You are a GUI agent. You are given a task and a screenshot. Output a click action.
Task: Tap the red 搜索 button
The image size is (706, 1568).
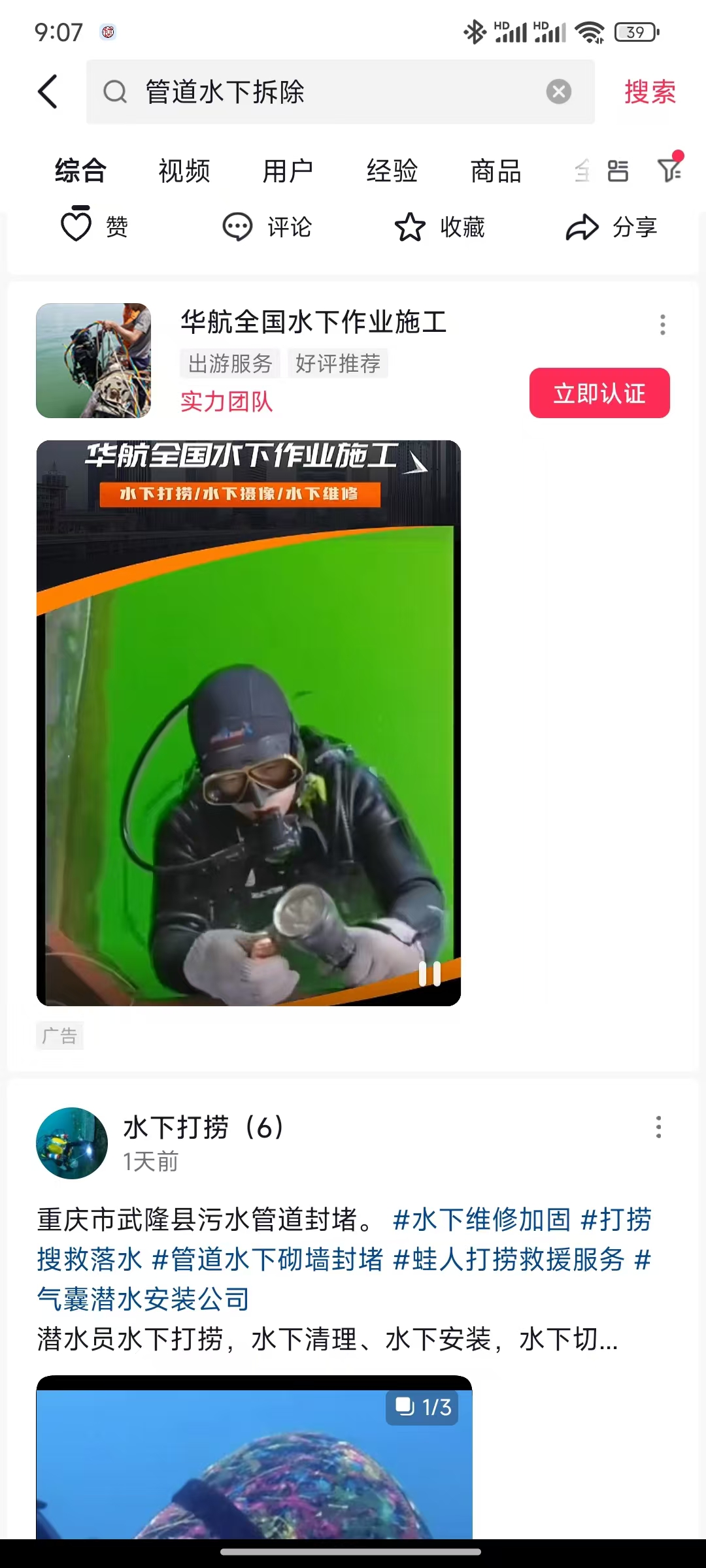pyautogui.click(x=649, y=91)
